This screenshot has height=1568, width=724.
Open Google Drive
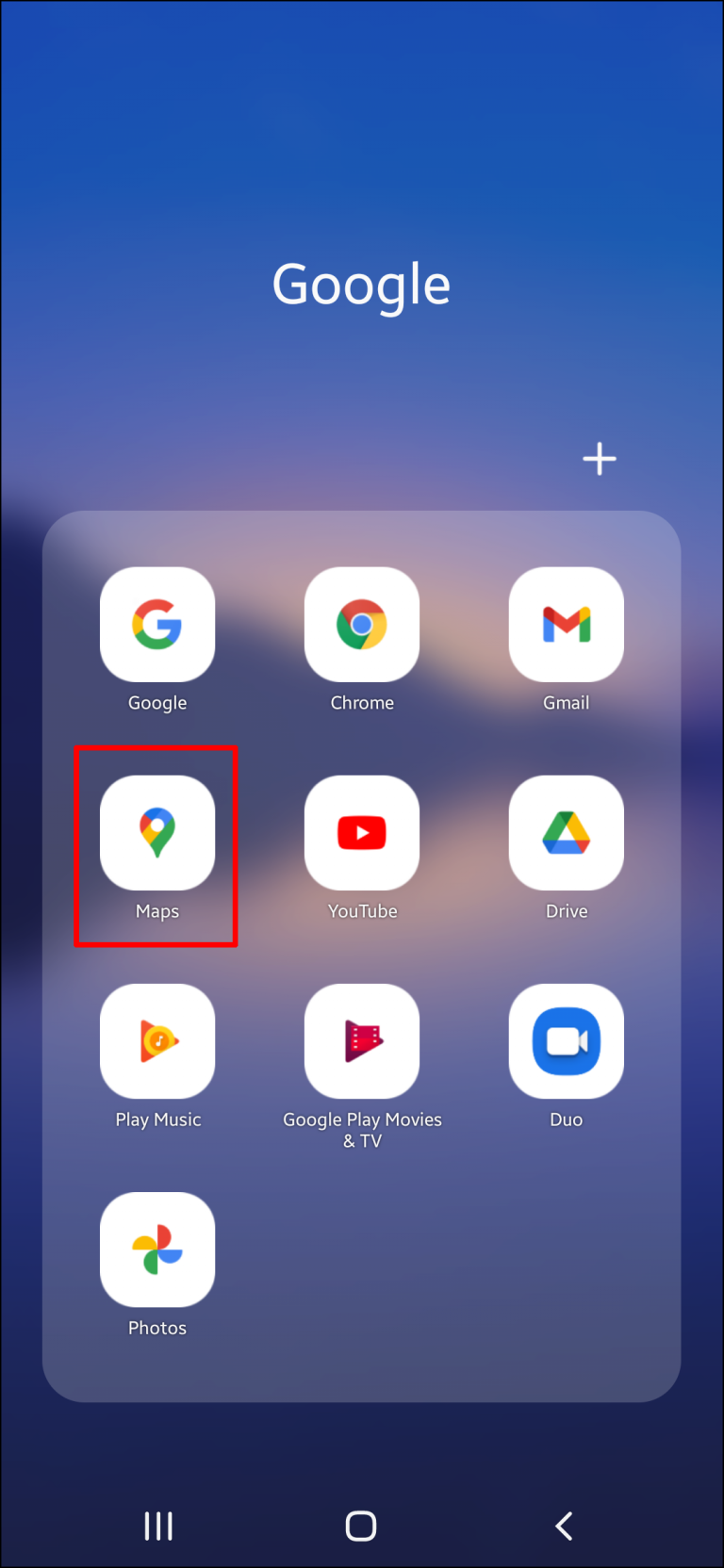[566, 832]
